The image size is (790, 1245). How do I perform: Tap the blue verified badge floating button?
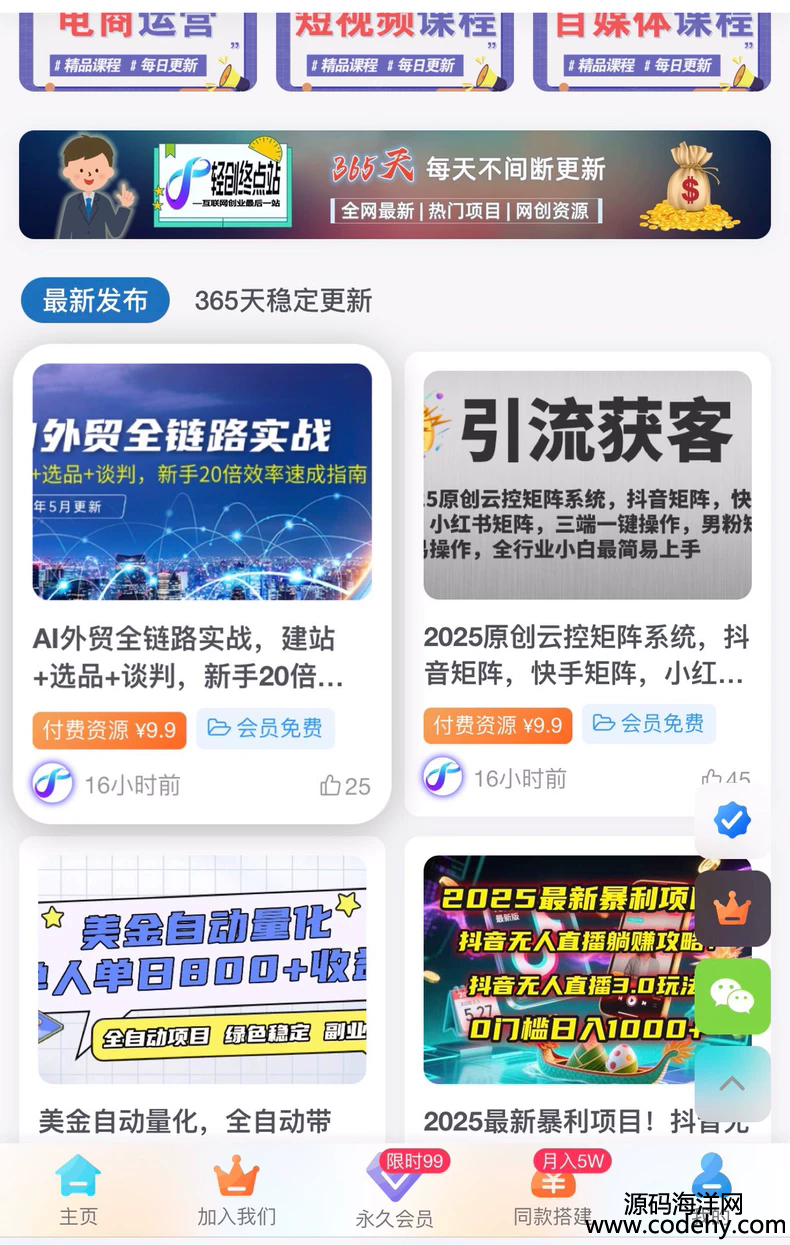click(x=732, y=821)
